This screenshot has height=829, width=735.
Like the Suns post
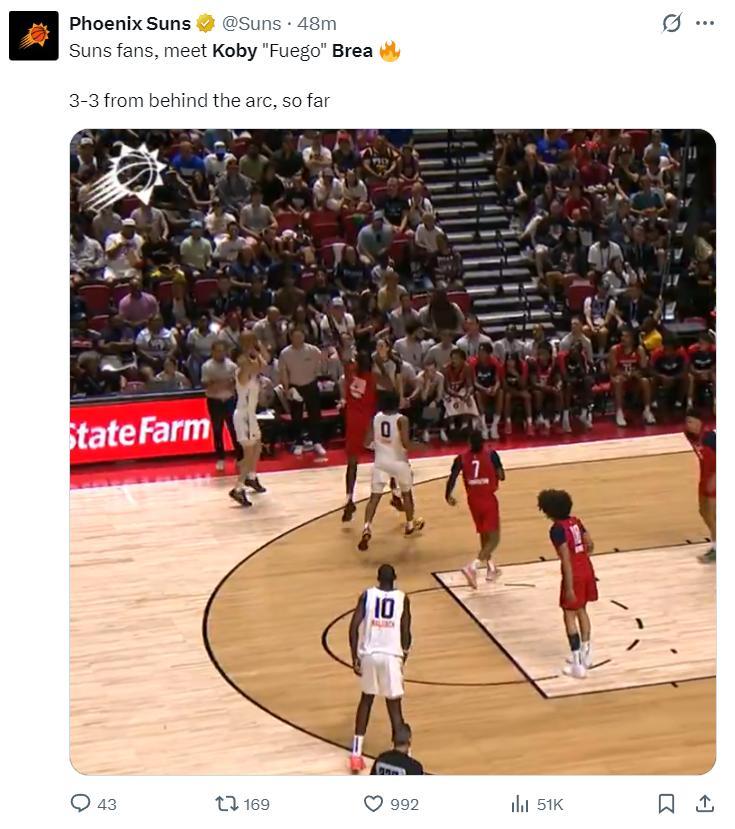(x=374, y=803)
